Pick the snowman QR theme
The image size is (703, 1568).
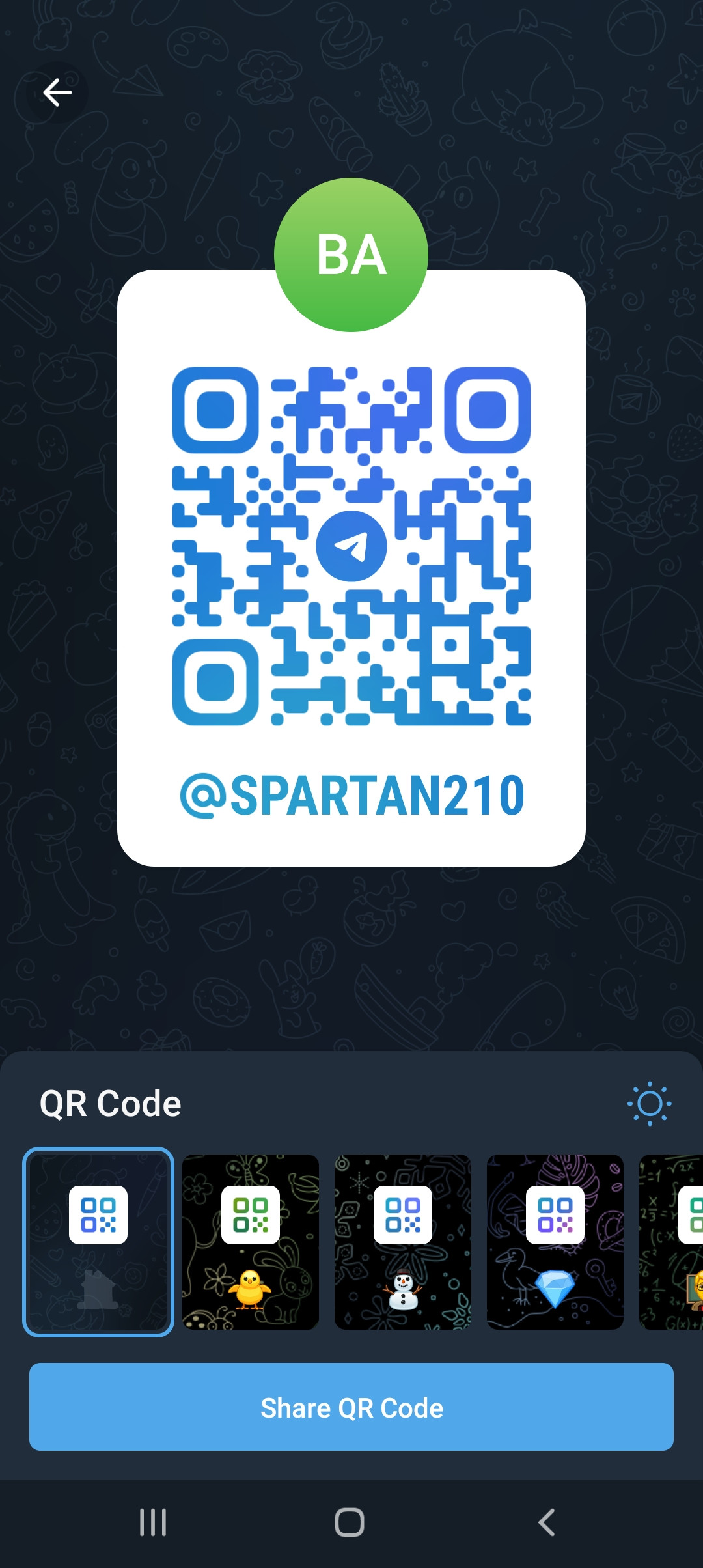403,1242
